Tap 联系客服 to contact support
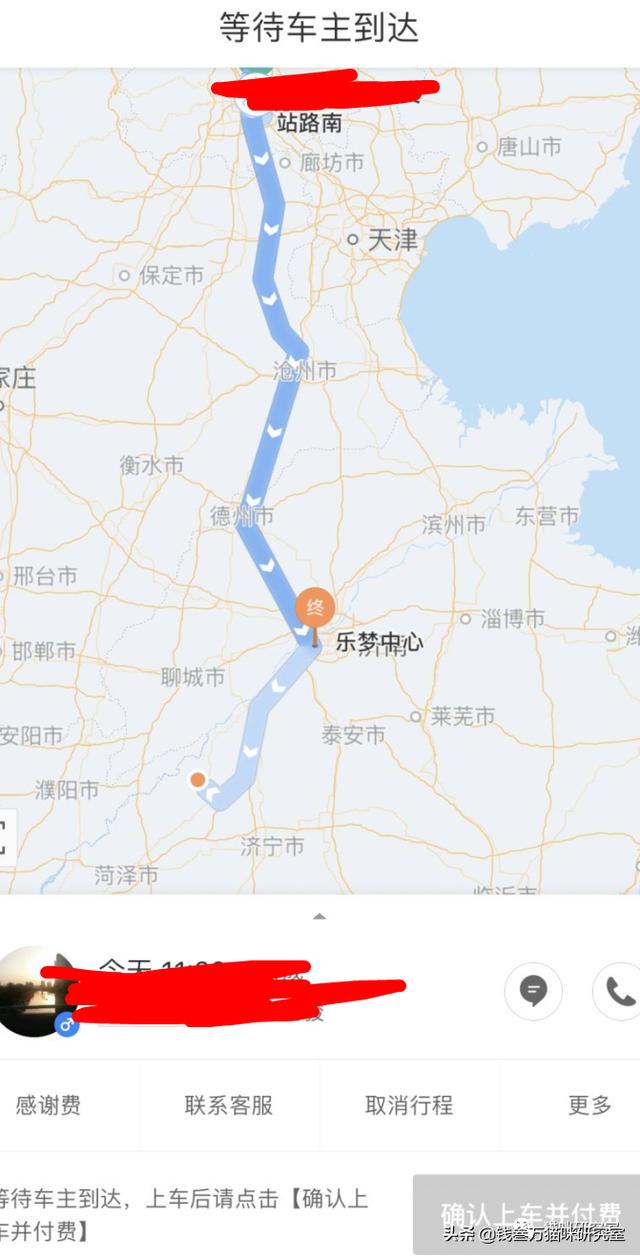The image size is (640, 1257). (229, 1105)
